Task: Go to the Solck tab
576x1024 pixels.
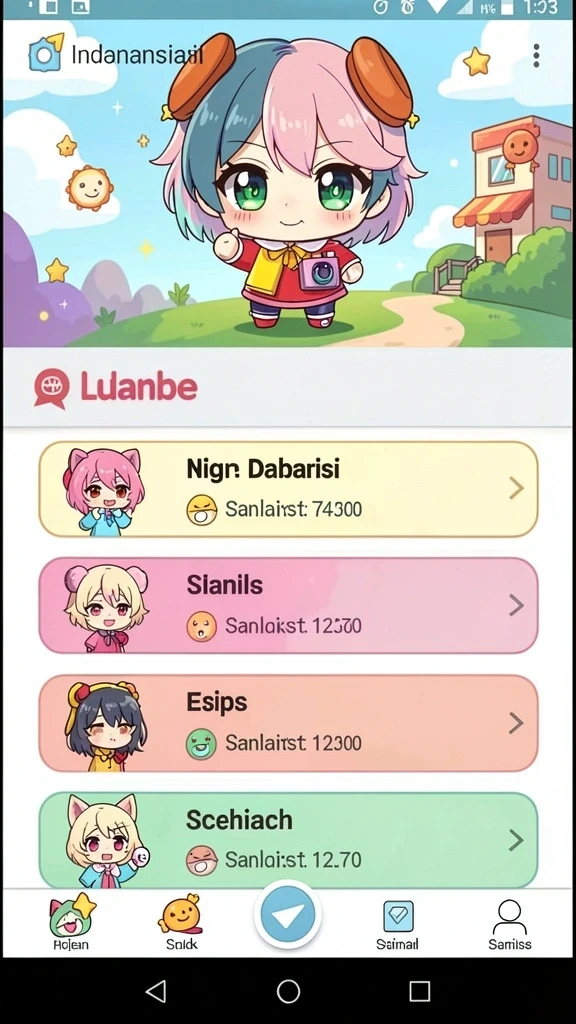Action: [180, 921]
